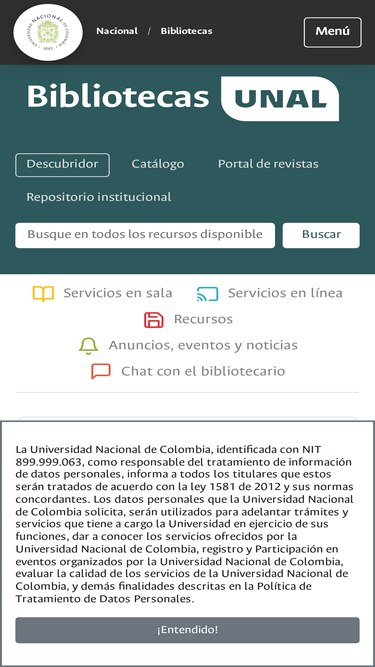View Anuncios, eventos y noticias
Image resolution: width=375 pixels, height=667 pixels.
click(188, 346)
